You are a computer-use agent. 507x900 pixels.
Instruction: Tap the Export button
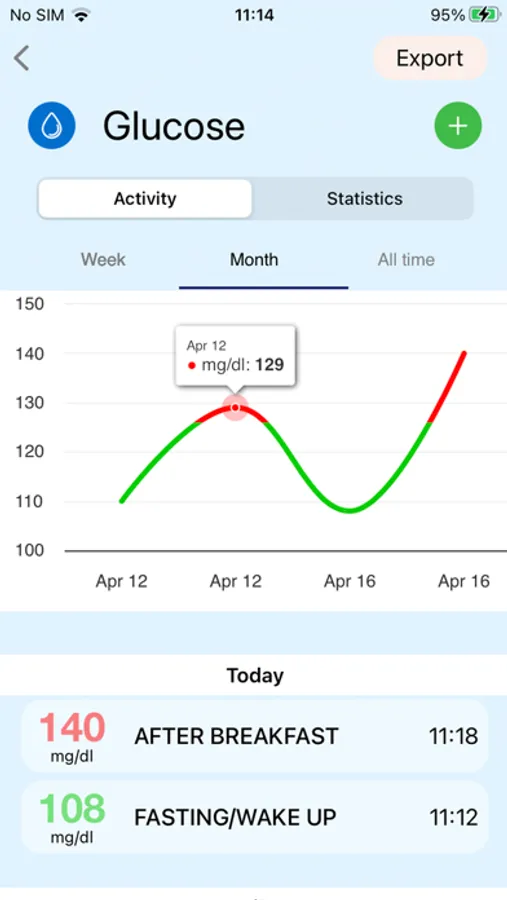click(x=430, y=58)
